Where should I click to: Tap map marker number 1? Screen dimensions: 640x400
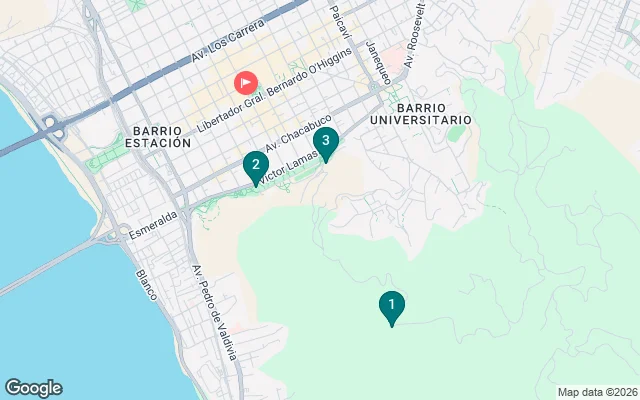click(392, 306)
